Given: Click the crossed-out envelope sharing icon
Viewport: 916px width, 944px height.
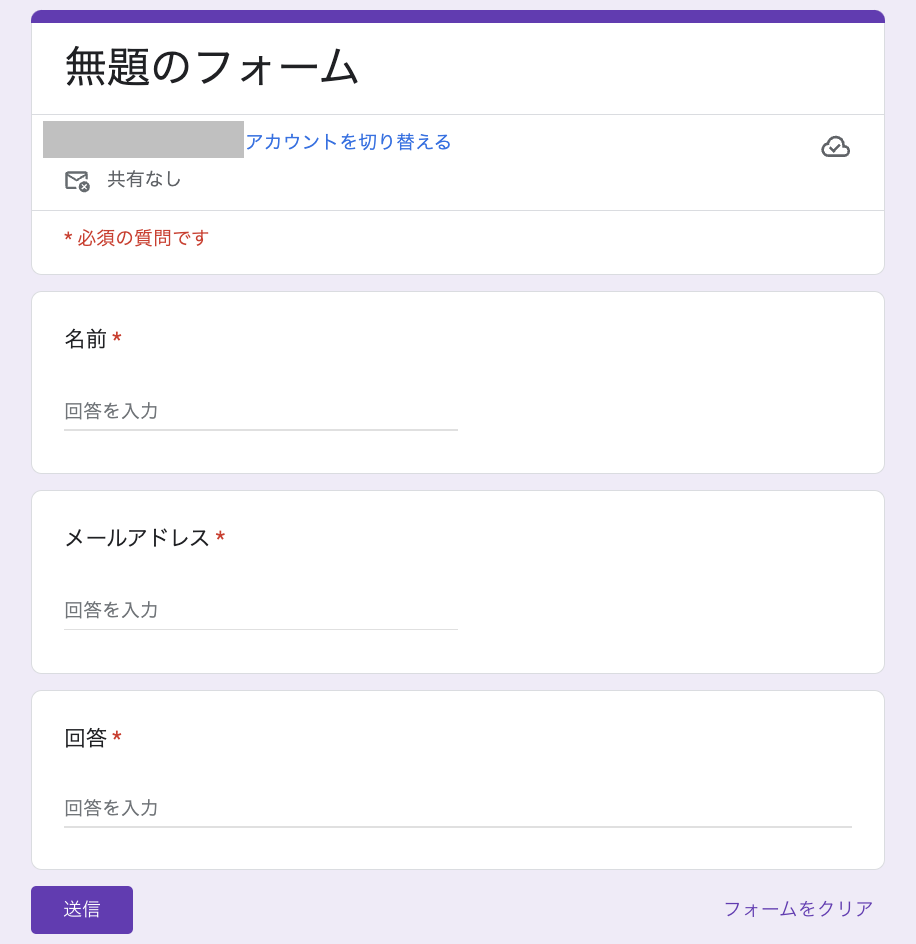Looking at the screenshot, I should pyautogui.click(x=77, y=180).
